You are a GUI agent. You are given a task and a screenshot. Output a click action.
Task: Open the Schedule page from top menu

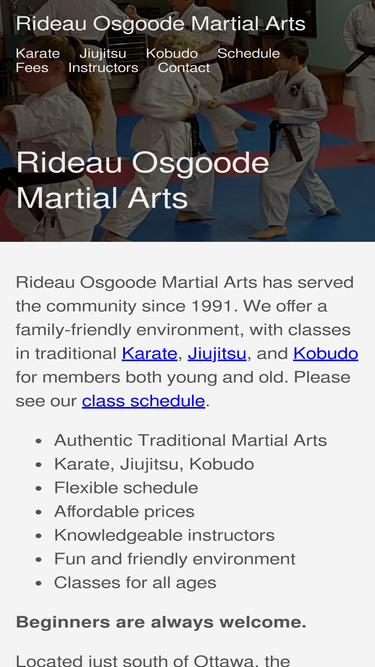point(248,54)
